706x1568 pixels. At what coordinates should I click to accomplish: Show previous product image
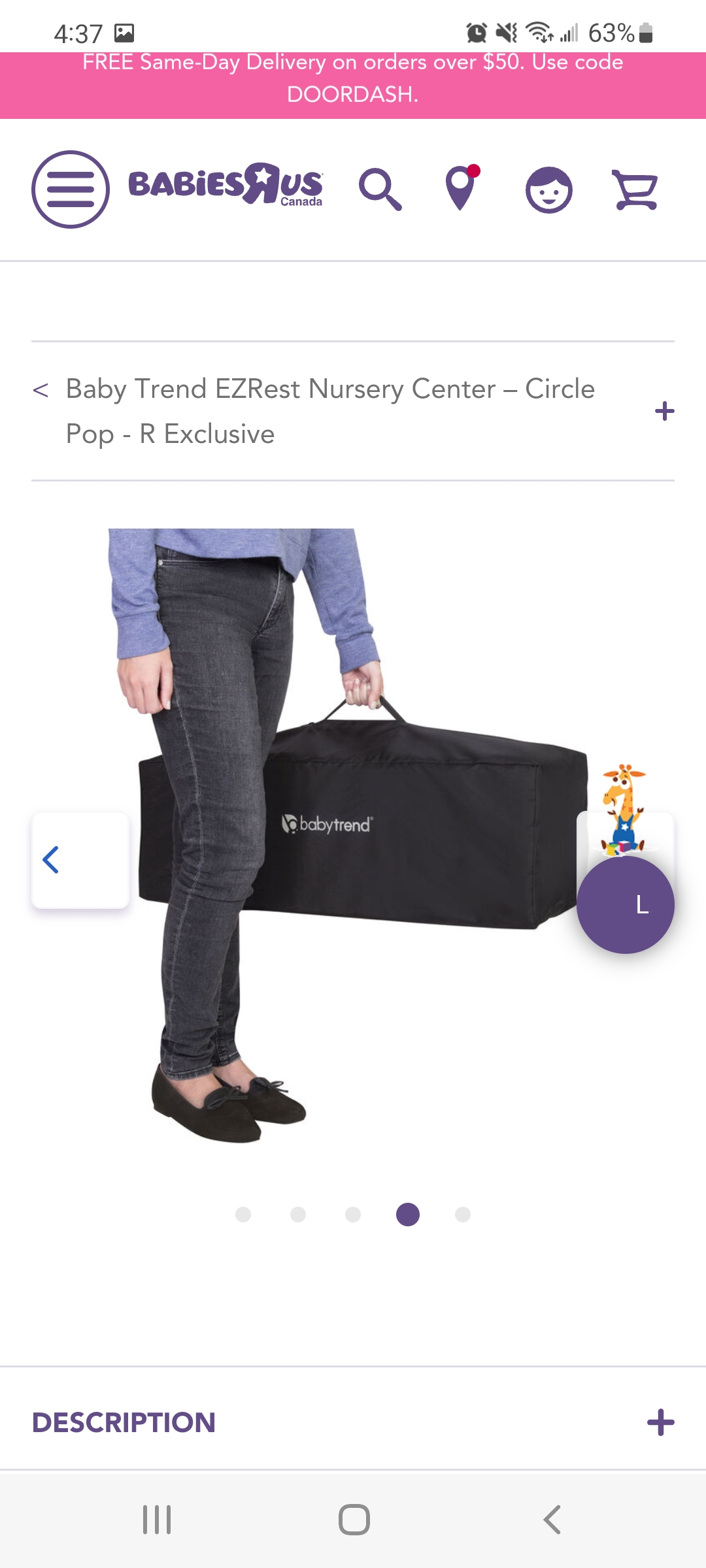pyautogui.click(x=80, y=860)
